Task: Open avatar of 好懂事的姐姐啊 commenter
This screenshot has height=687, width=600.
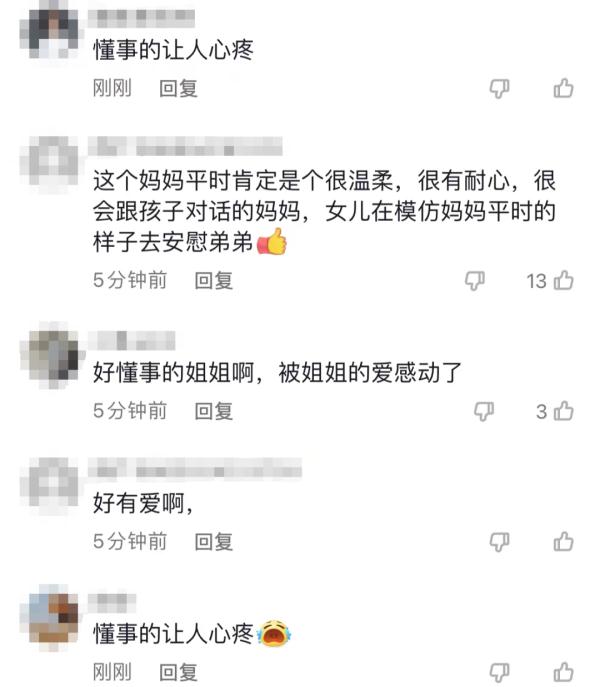Action: (48, 351)
